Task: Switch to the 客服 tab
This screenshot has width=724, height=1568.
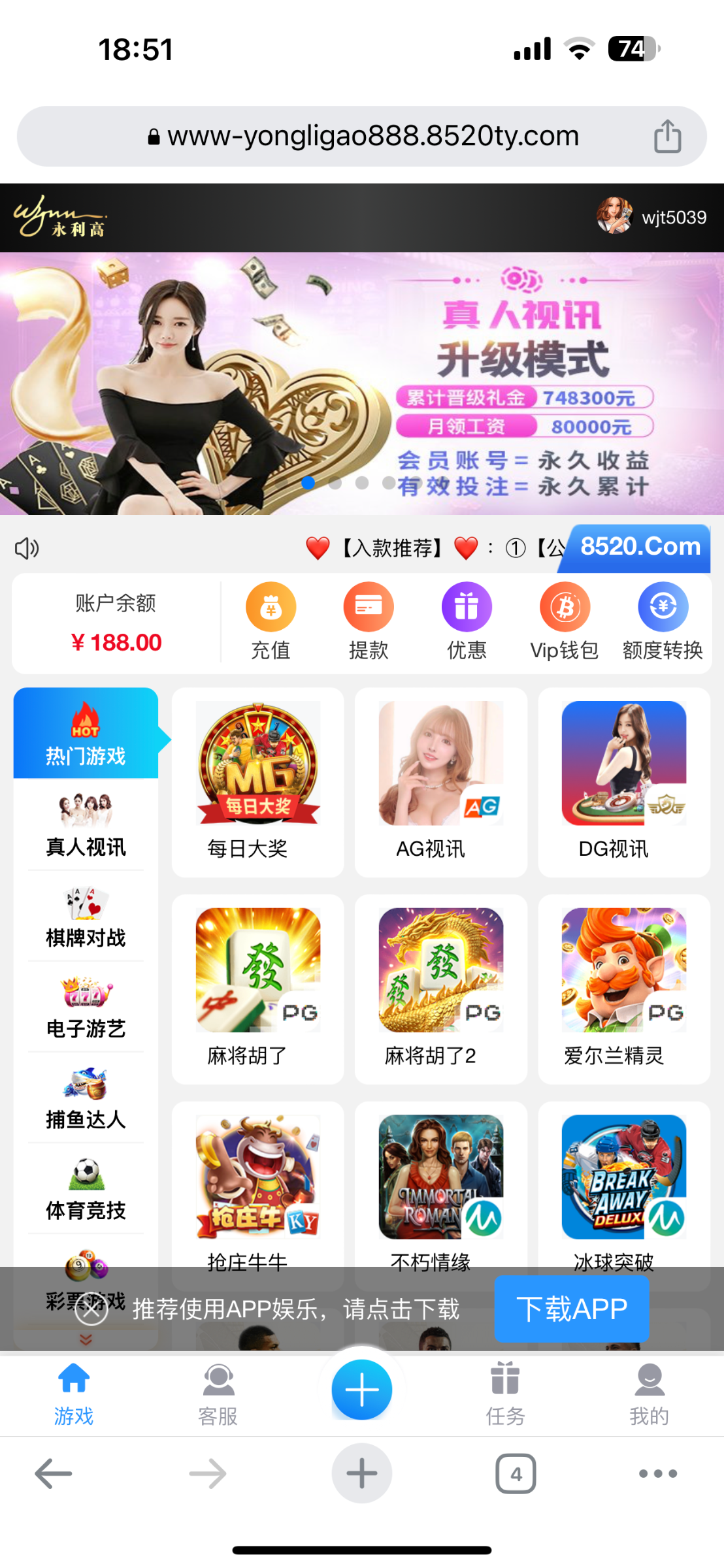Action: 218,1393
